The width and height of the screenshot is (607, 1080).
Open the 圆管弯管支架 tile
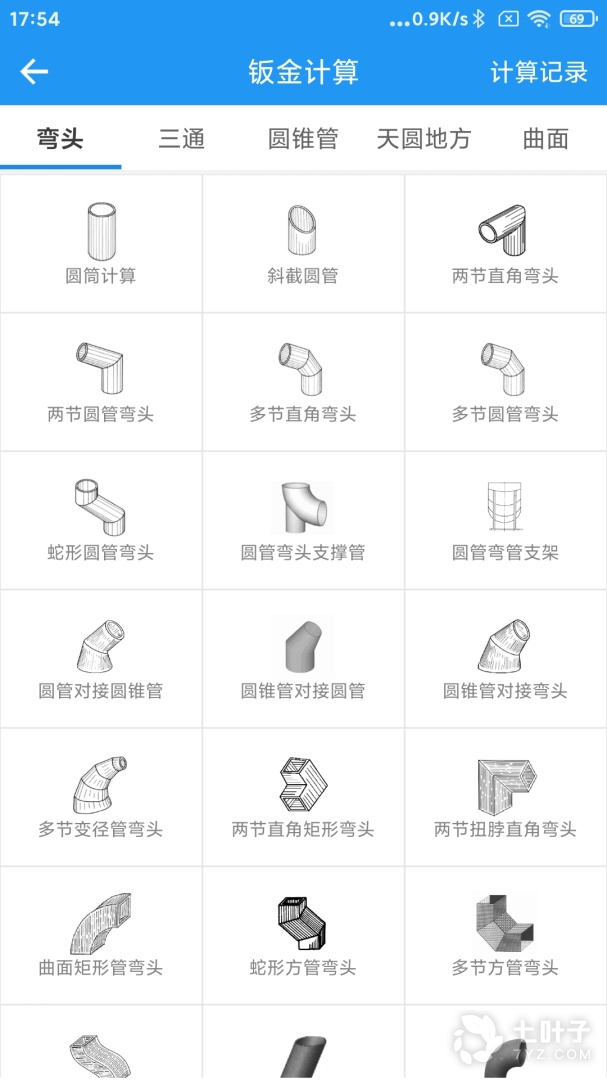[x=505, y=520]
